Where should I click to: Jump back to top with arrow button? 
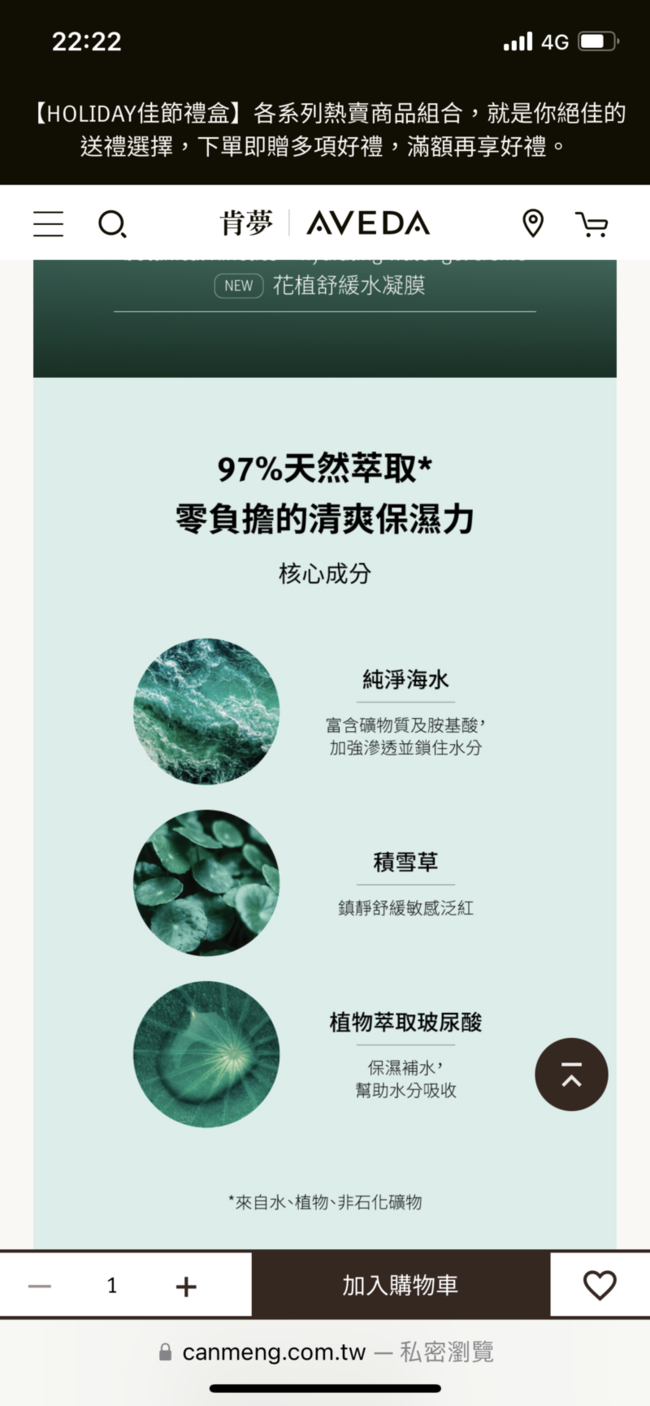[571, 1075]
